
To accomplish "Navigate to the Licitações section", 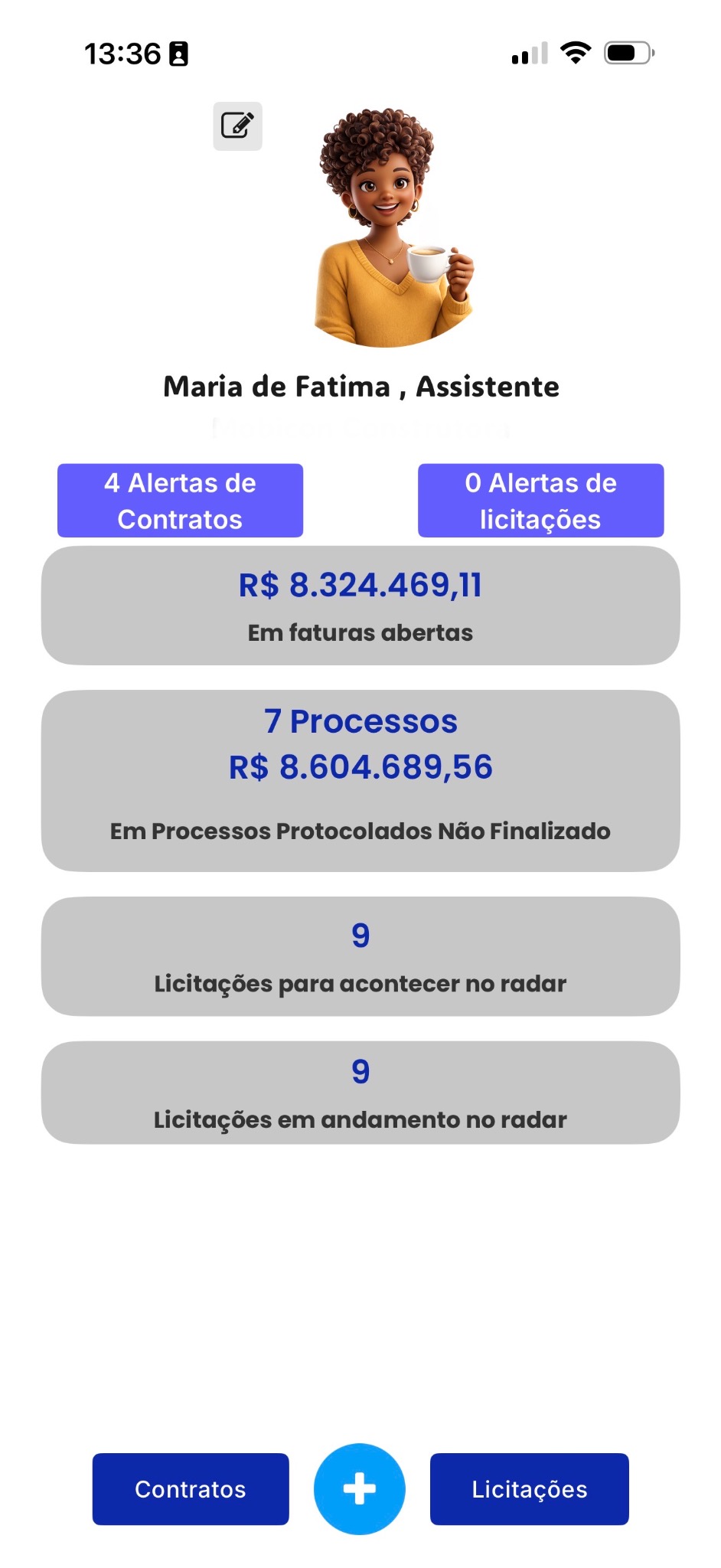I will pyautogui.click(x=529, y=1488).
